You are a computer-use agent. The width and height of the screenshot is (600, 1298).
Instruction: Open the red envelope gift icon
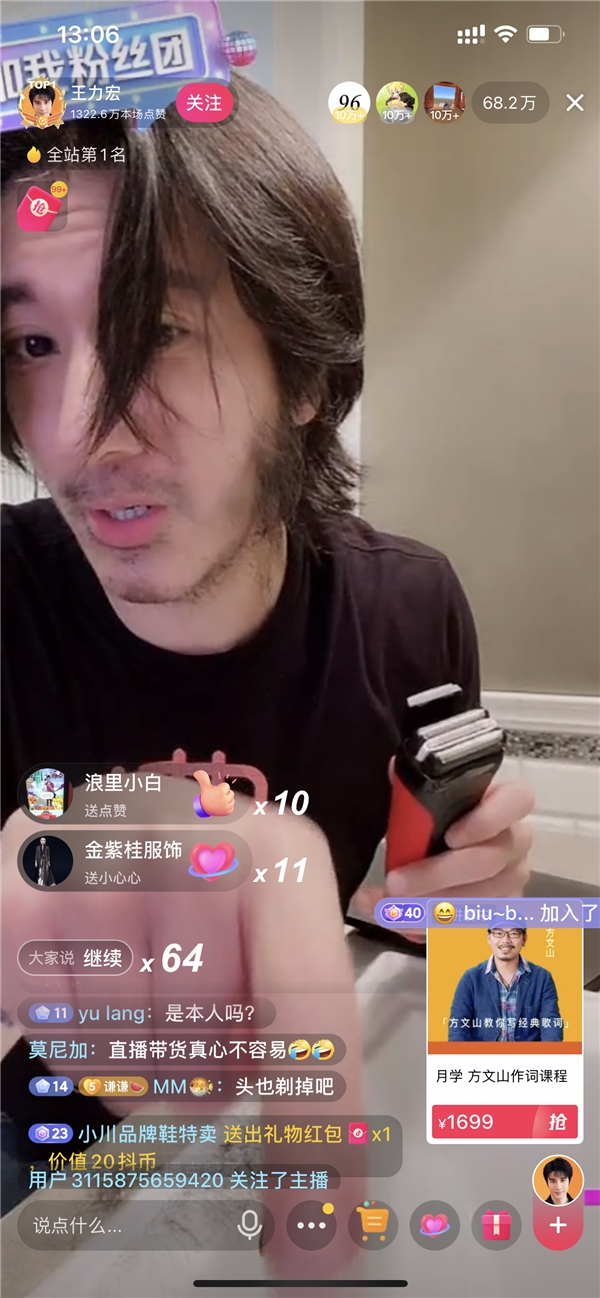(x=42, y=206)
